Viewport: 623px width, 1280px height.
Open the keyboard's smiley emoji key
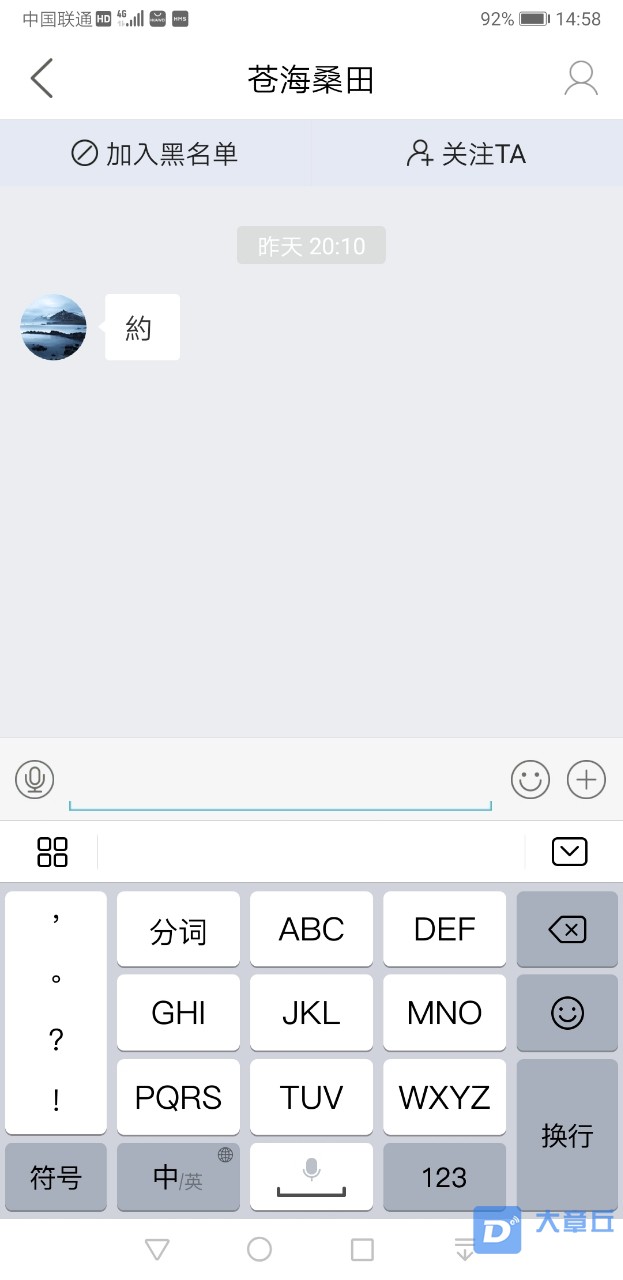click(x=567, y=1013)
